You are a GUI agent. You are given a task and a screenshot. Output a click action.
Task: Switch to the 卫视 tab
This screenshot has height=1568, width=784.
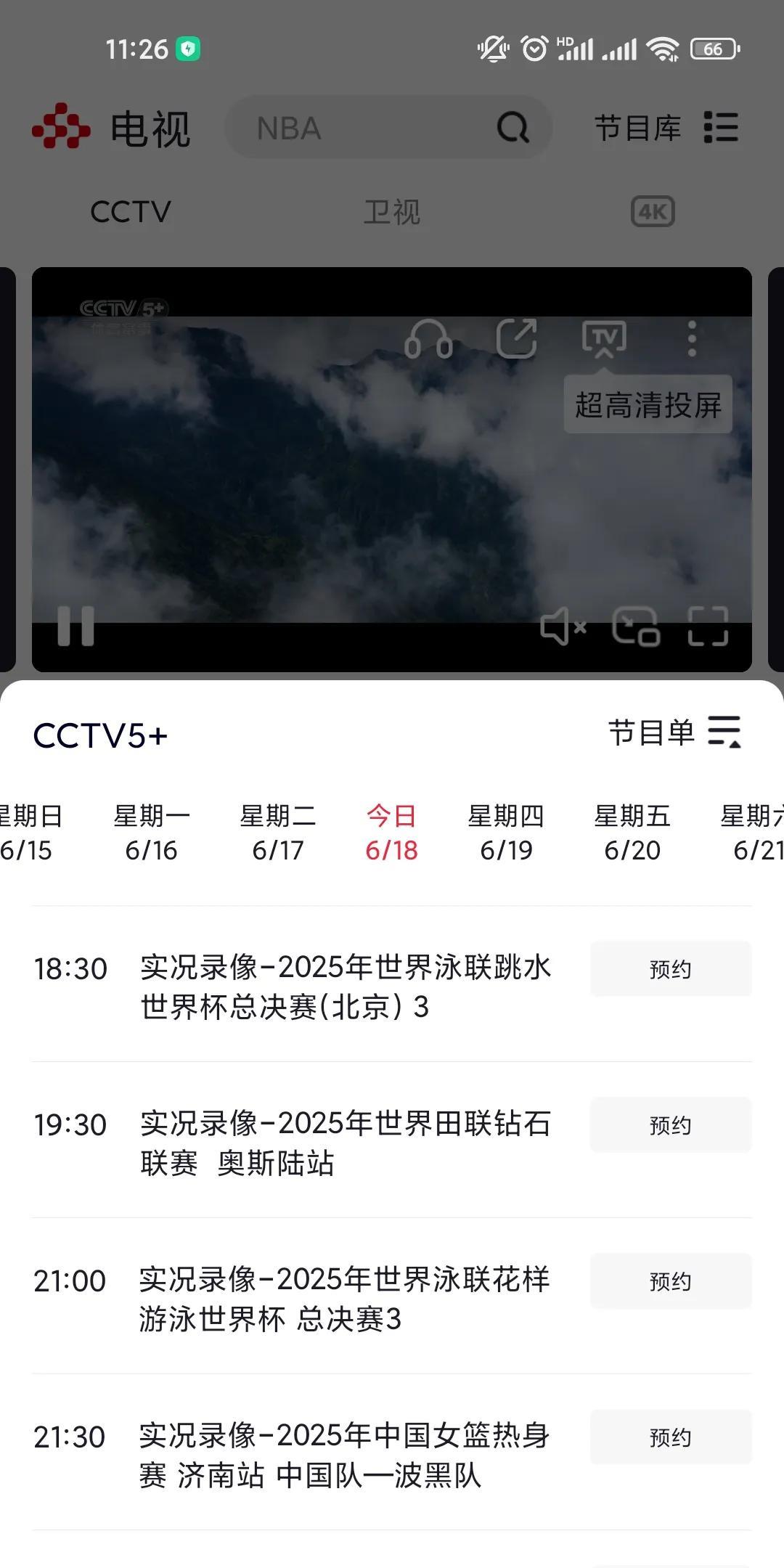click(392, 212)
